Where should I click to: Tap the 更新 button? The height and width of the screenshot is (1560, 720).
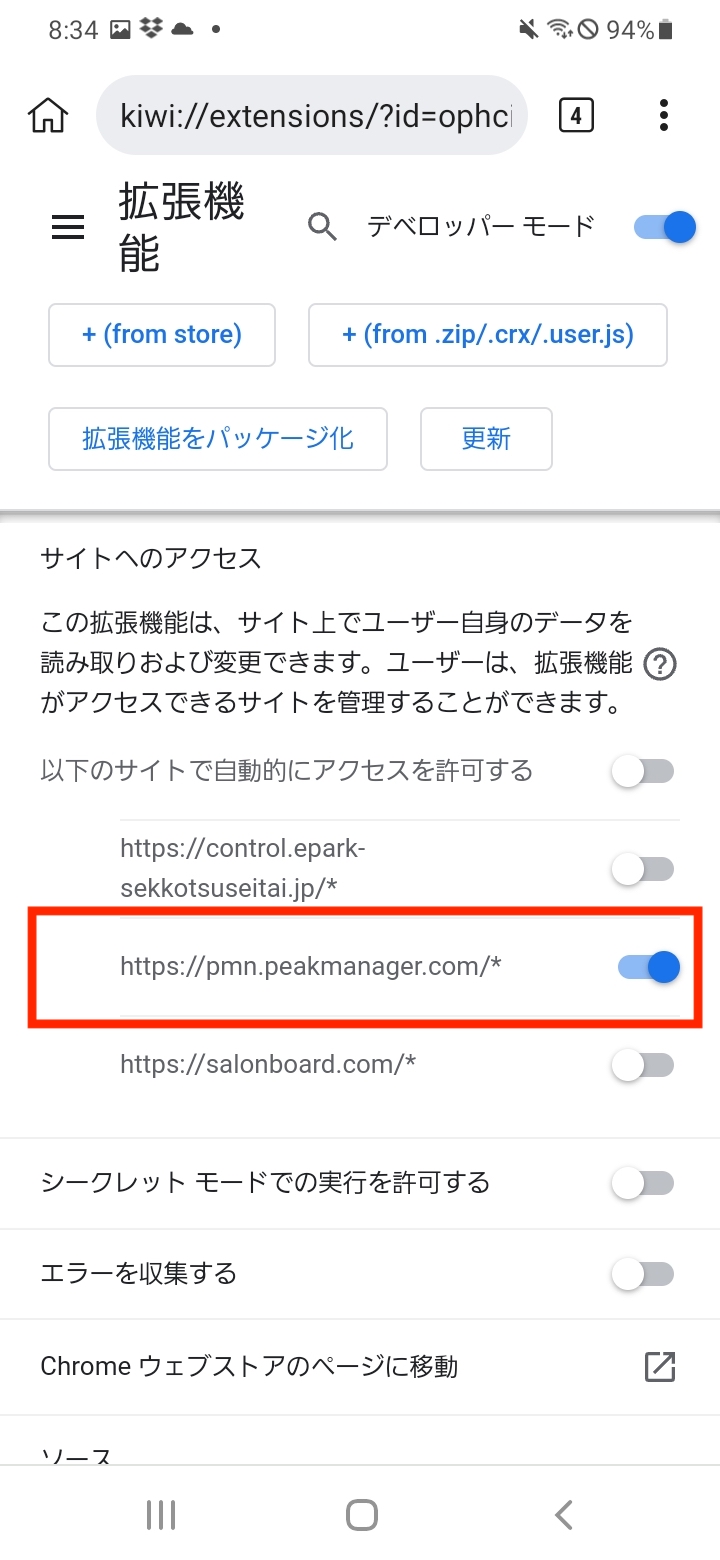486,438
